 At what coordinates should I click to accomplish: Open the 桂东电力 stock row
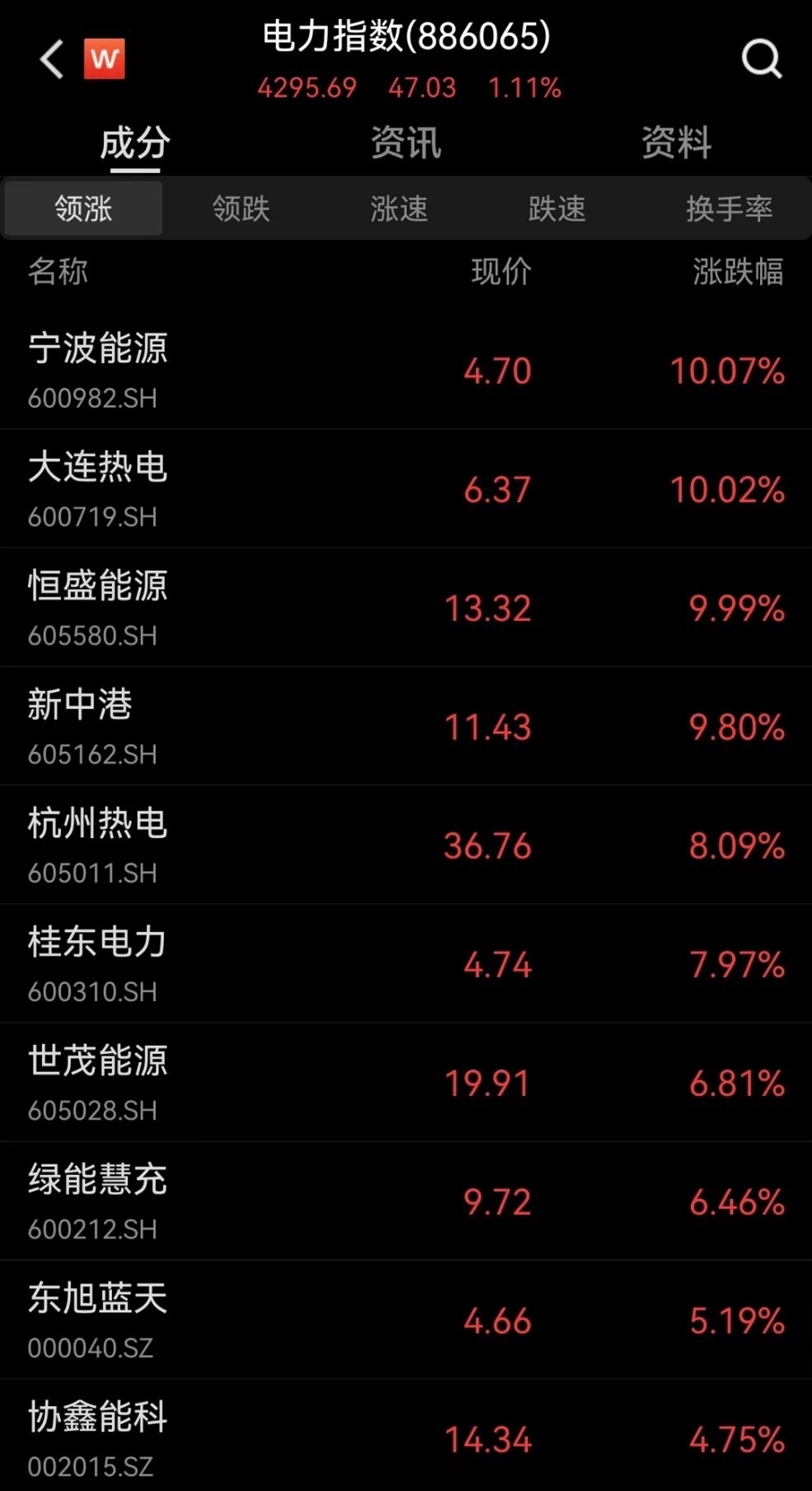click(406, 964)
